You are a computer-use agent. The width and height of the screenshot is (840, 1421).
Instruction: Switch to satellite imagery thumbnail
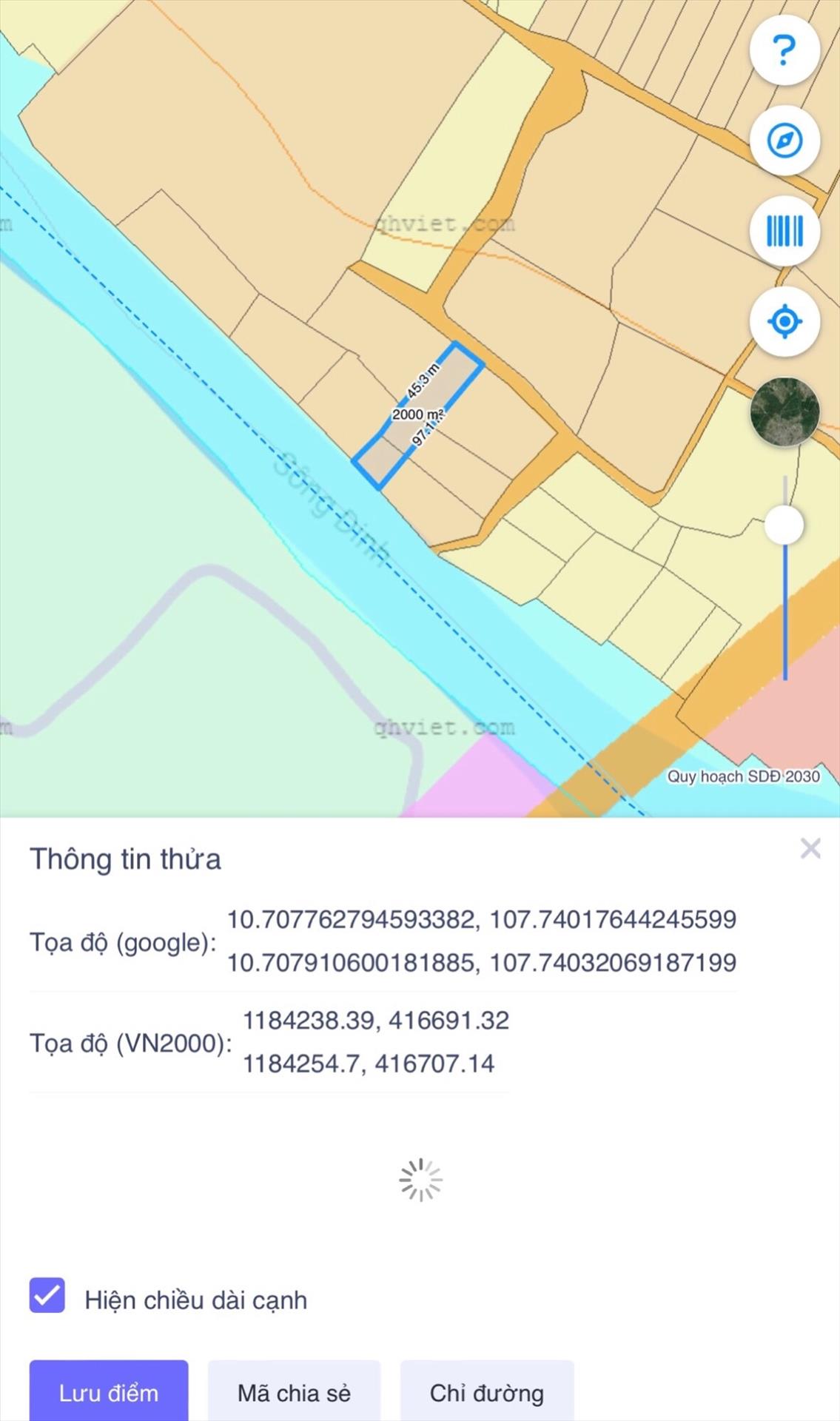tap(784, 412)
